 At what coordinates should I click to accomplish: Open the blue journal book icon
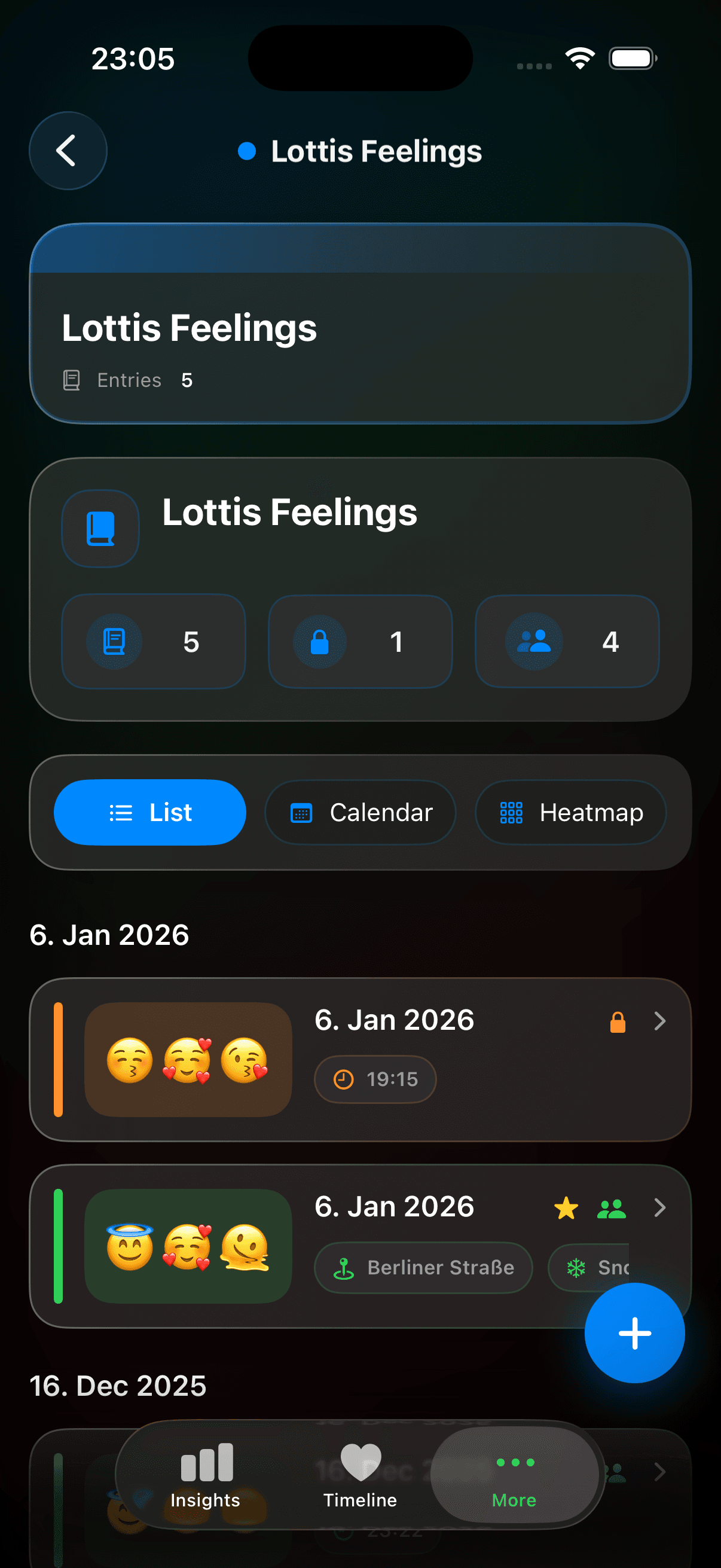pos(100,527)
